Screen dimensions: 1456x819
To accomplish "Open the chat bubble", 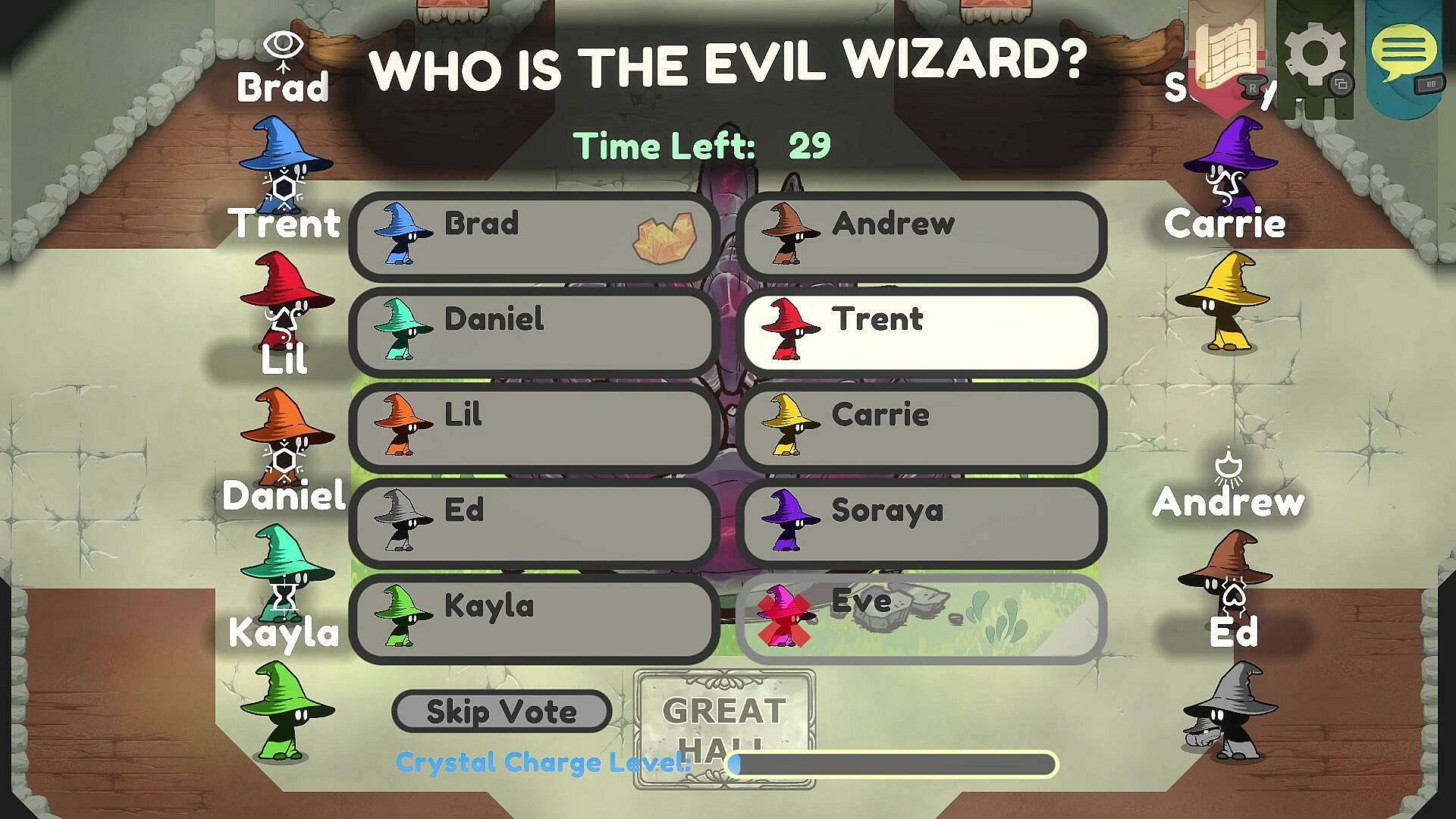I will (1404, 53).
